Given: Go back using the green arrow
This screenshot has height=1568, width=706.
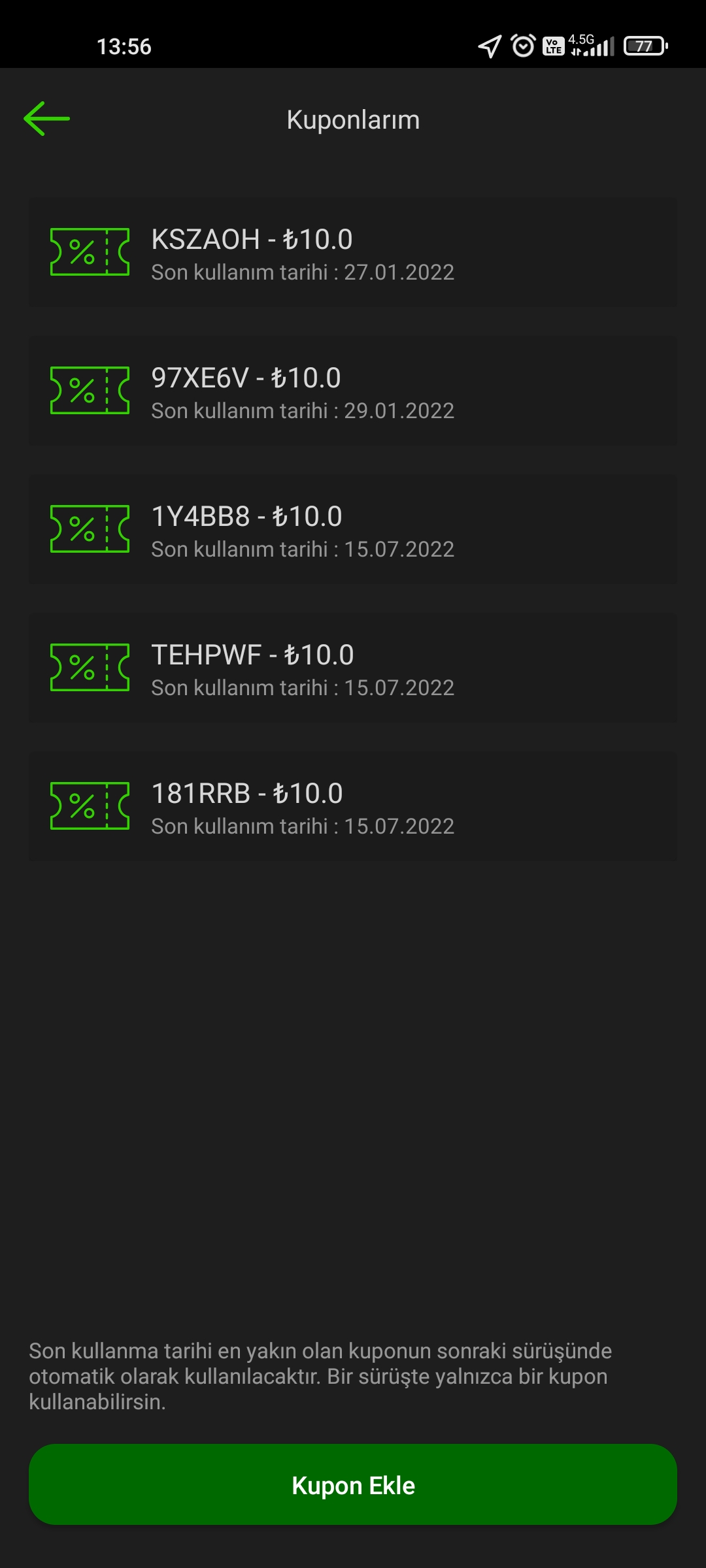Looking at the screenshot, I should 46,119.
